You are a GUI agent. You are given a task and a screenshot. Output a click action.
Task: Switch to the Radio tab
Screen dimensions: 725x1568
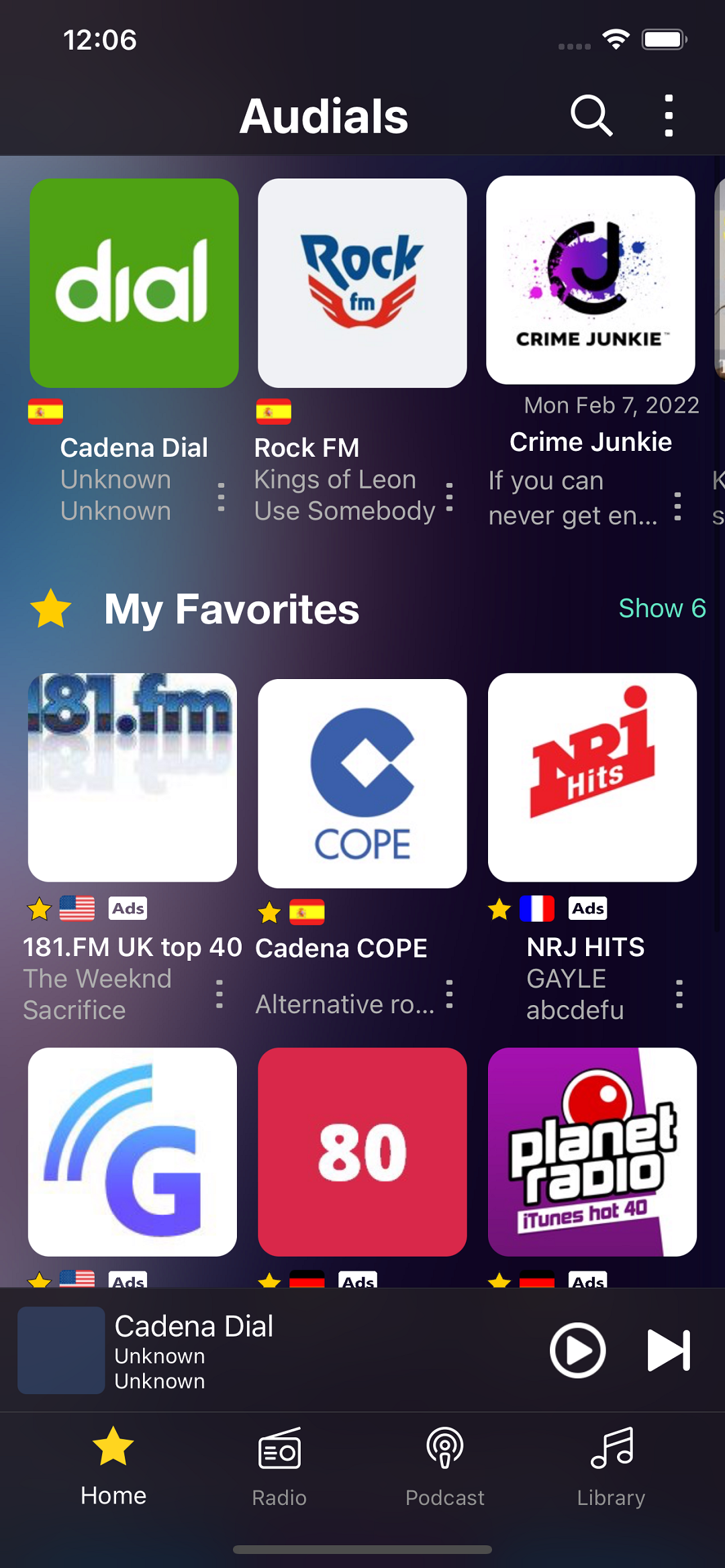pyautogui.click(x=279, y=1467)
